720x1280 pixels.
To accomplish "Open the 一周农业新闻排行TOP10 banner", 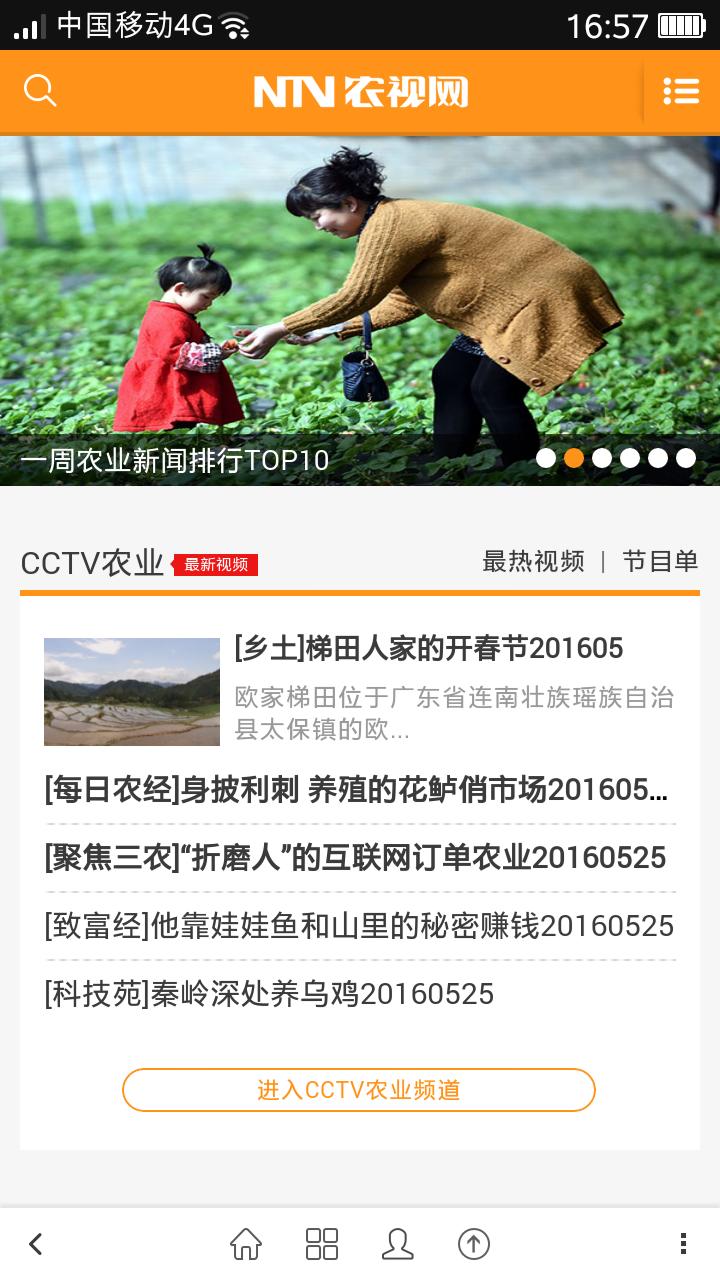I will (x=360, y=310).
